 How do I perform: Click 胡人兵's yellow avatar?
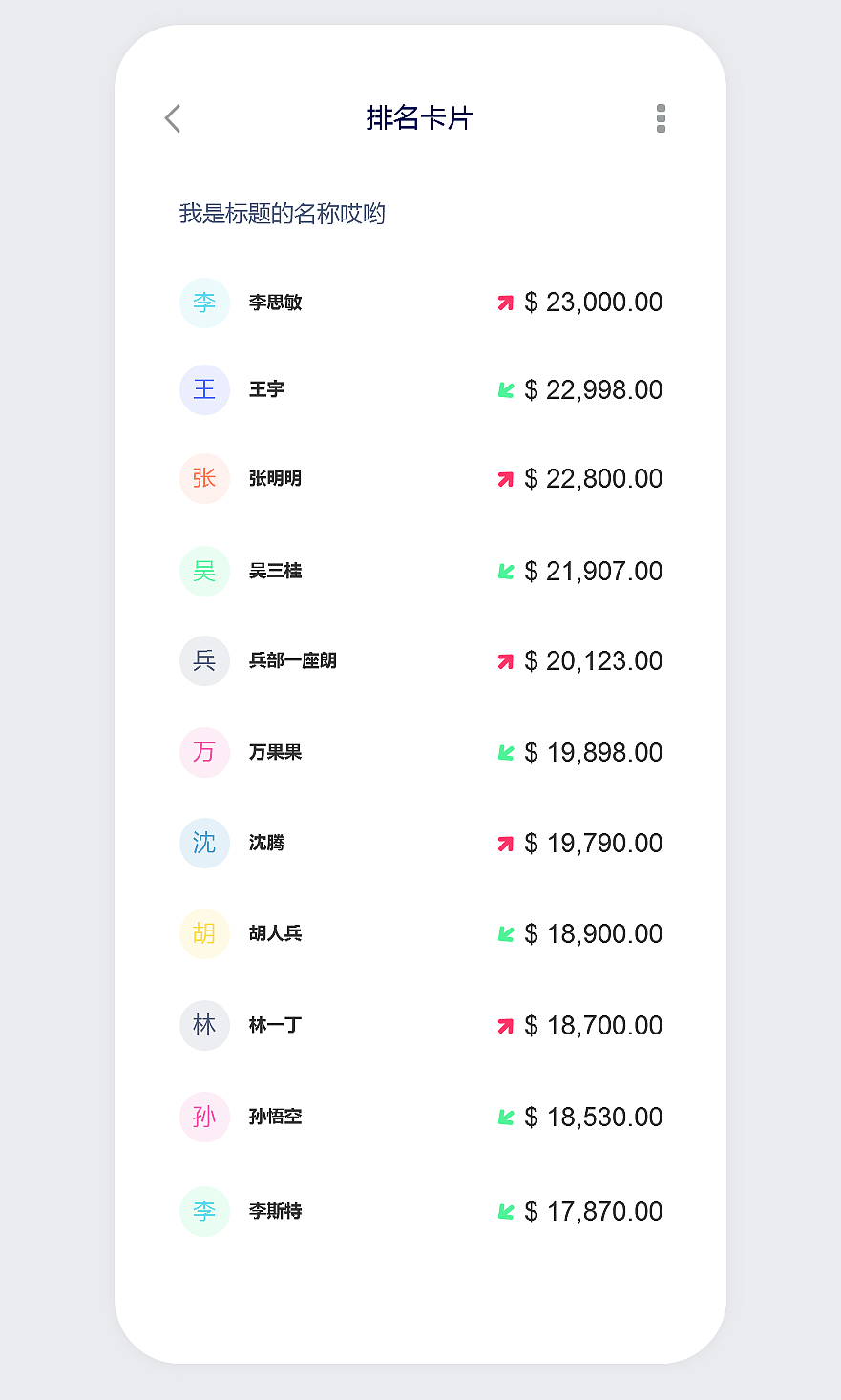(204, 933)
